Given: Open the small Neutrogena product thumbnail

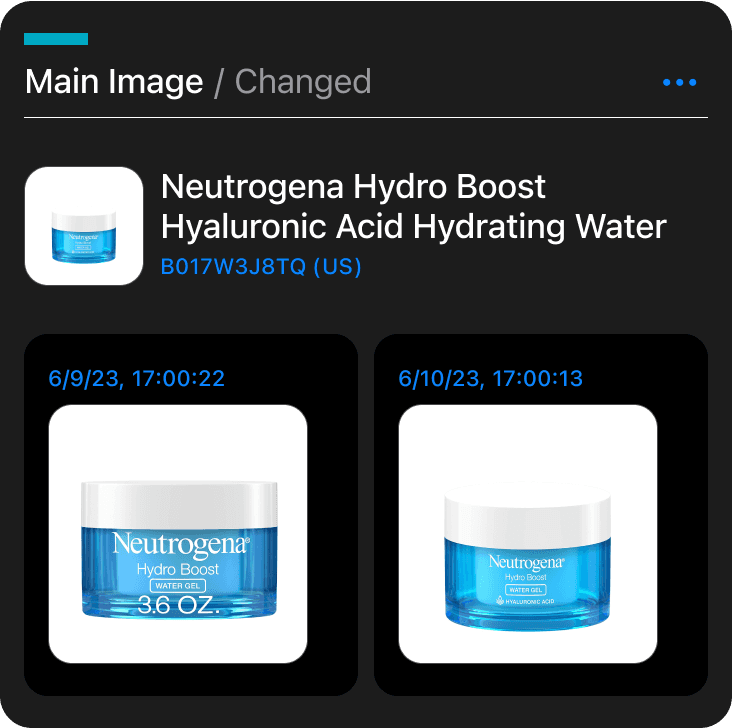Looking at the screenshot, I should click(x=84, y=226).
